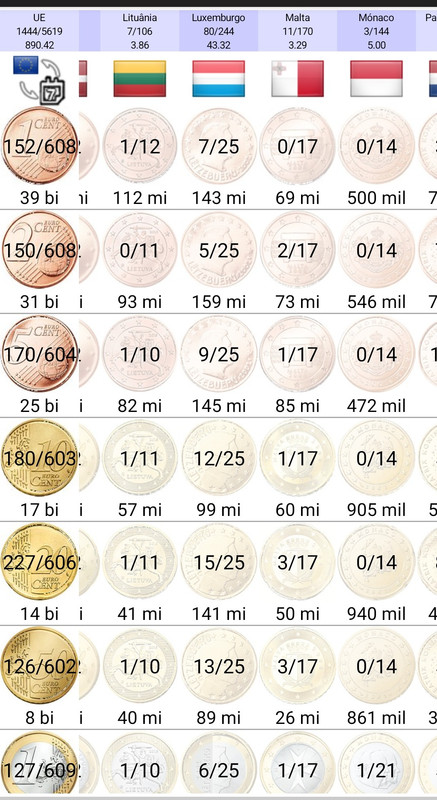Select the Lituânia flag
Image resolution: width=437 pixels, height=800 pixels.
(140, 79)
